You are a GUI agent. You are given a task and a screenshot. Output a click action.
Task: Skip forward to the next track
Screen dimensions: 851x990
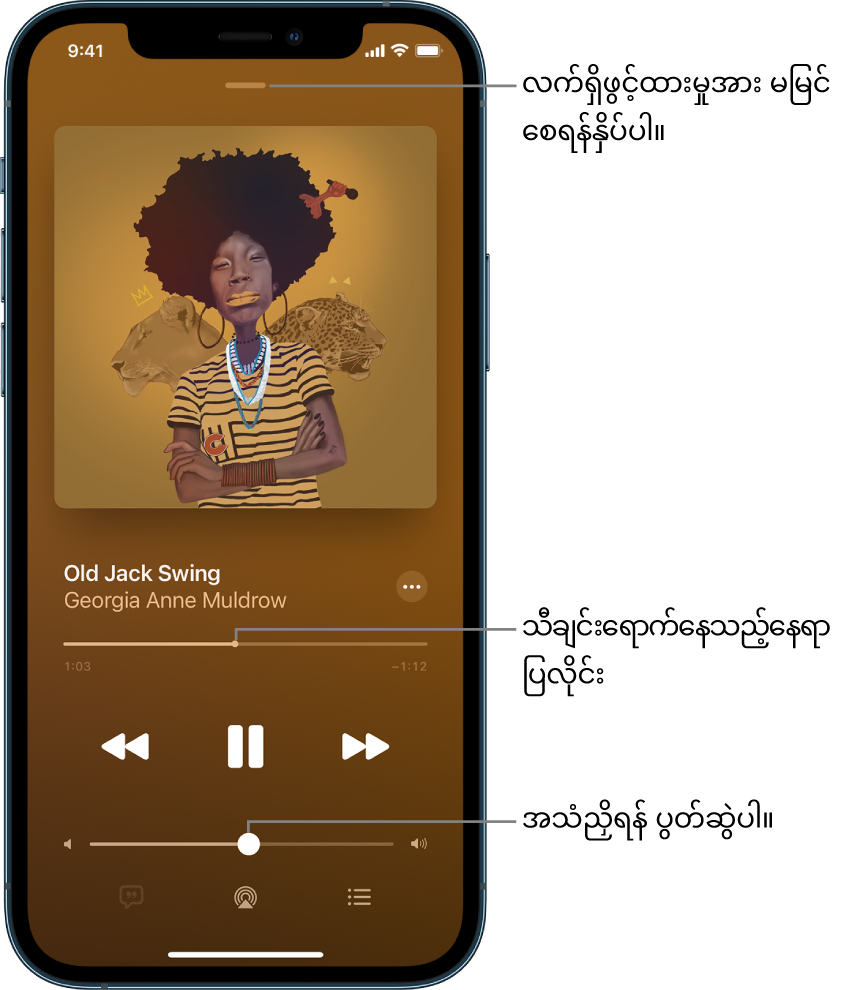click(366, 746)
